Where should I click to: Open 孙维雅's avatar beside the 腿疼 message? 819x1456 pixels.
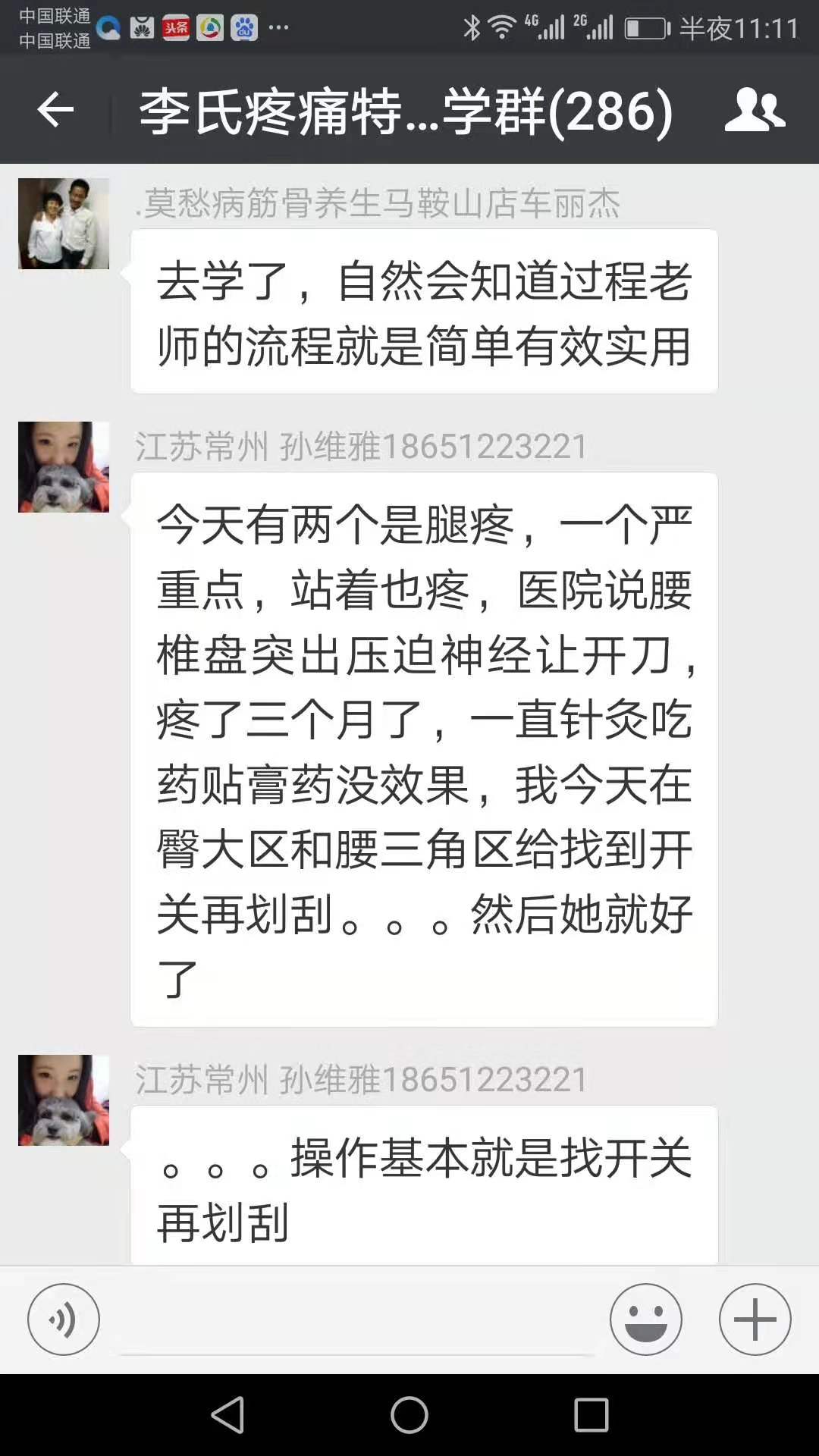pos(64,467)
